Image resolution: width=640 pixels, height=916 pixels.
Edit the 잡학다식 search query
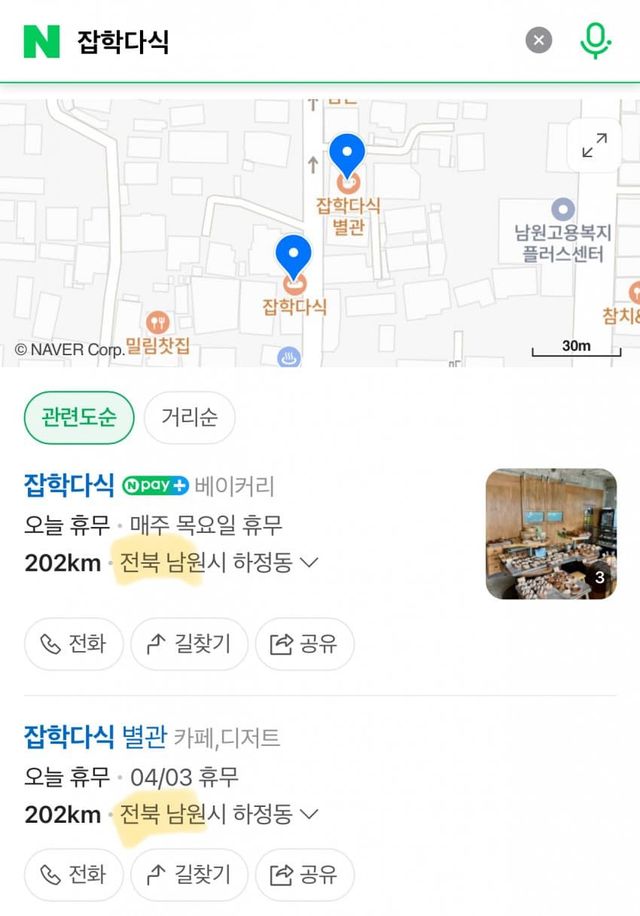(x=290, y=41)
